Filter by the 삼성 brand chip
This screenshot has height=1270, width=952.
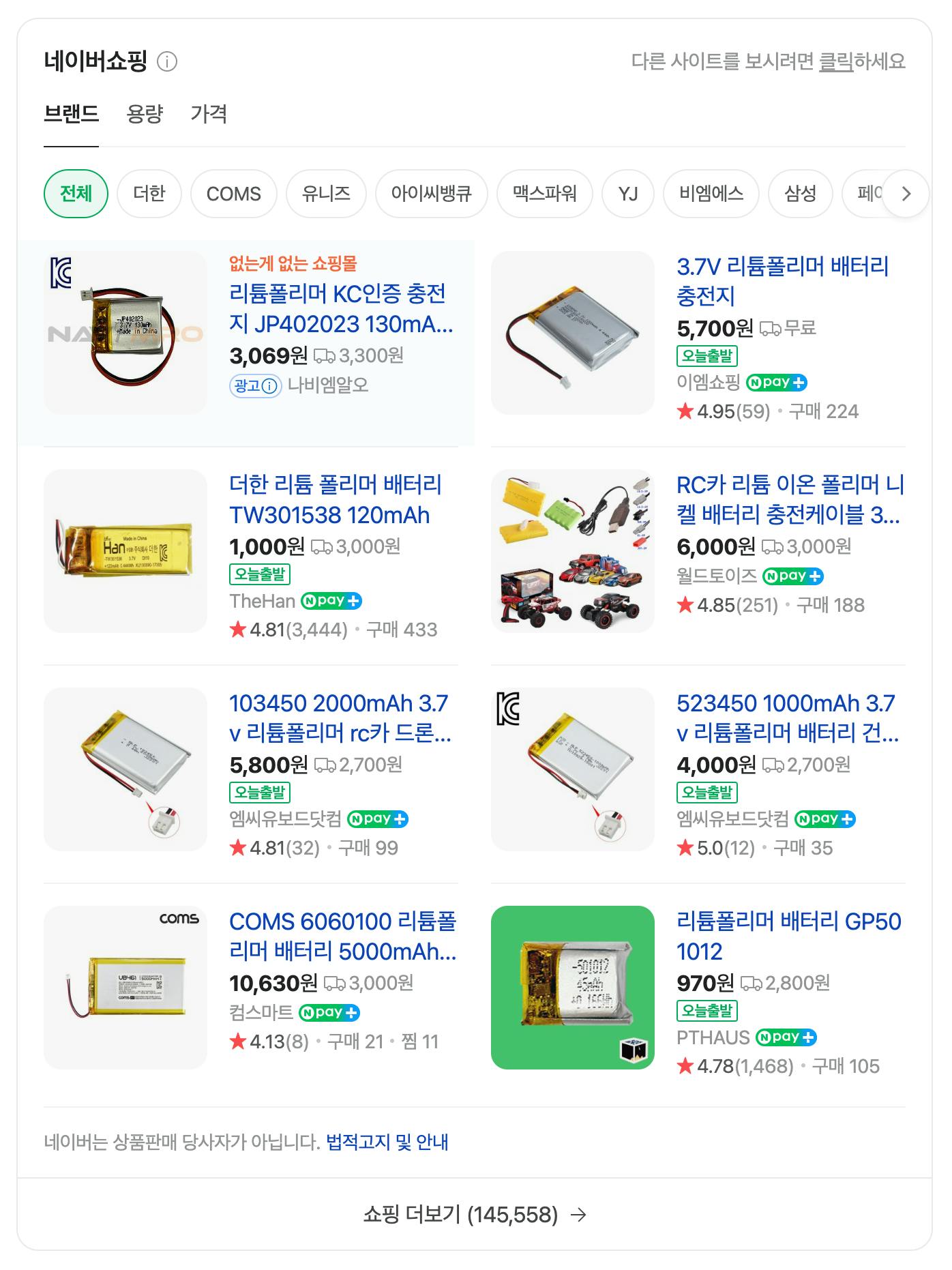pyautogui.click(x=800, y=194)
